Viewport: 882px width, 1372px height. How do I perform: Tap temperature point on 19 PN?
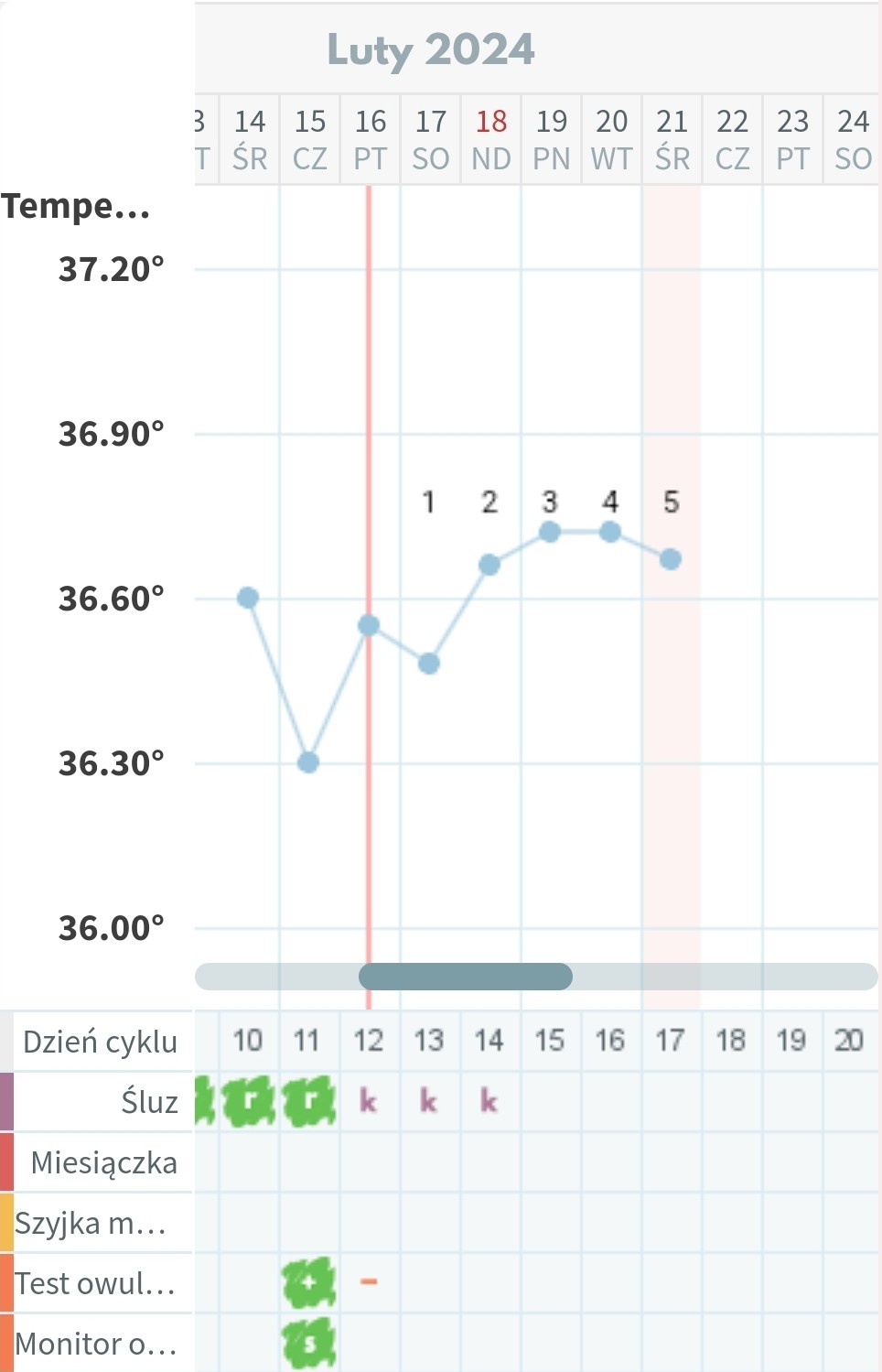point(550,532)
